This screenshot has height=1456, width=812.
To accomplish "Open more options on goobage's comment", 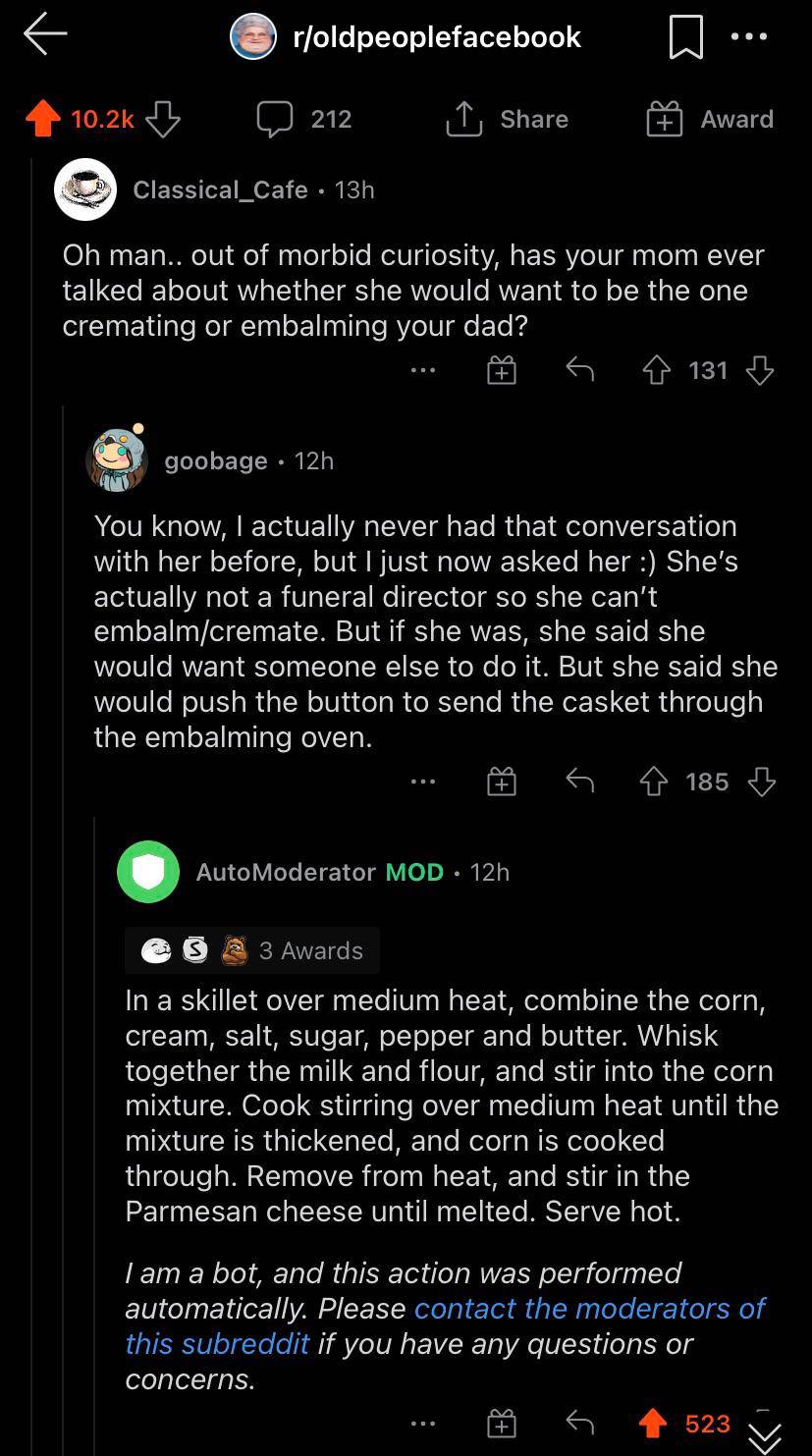I will (423, 782).
